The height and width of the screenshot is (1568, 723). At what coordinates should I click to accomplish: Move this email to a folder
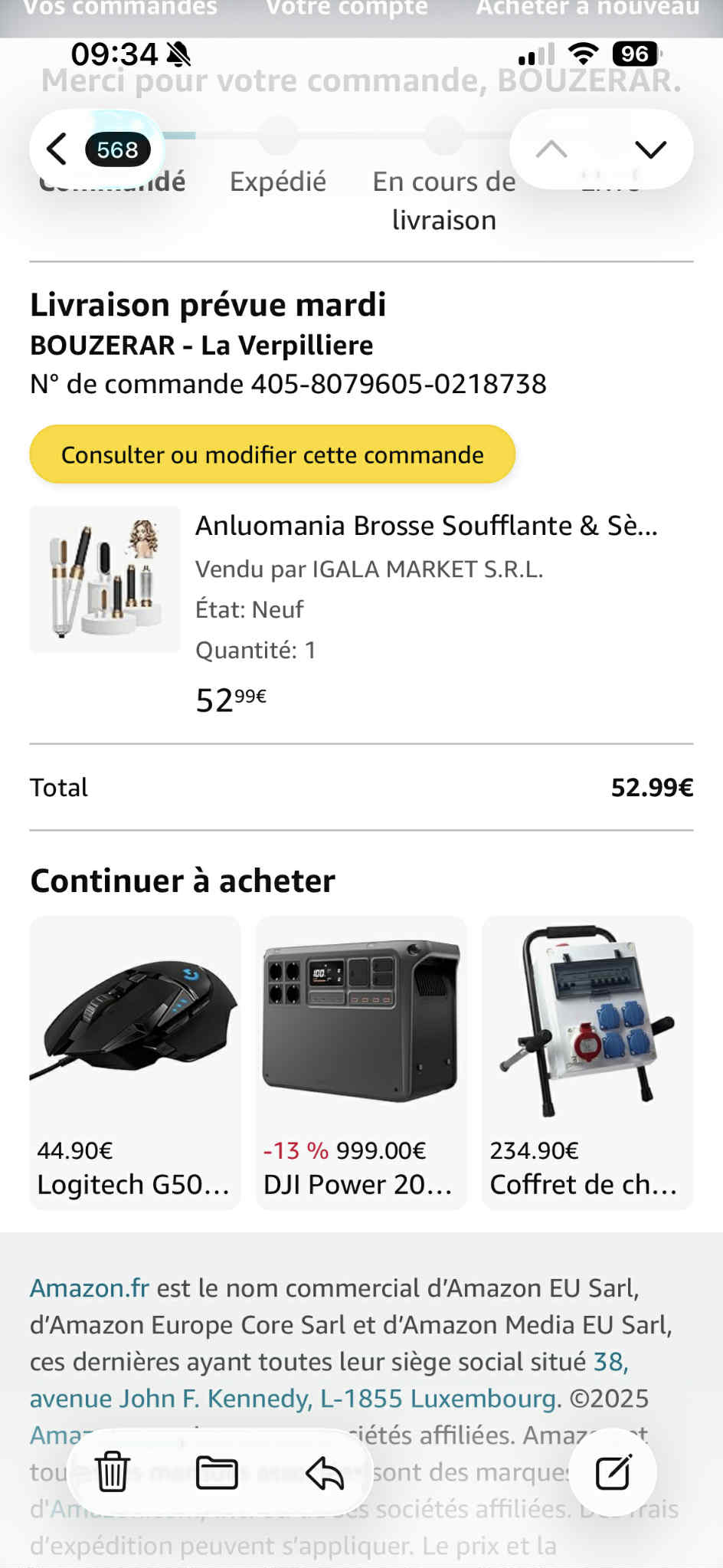point(217,1472)
